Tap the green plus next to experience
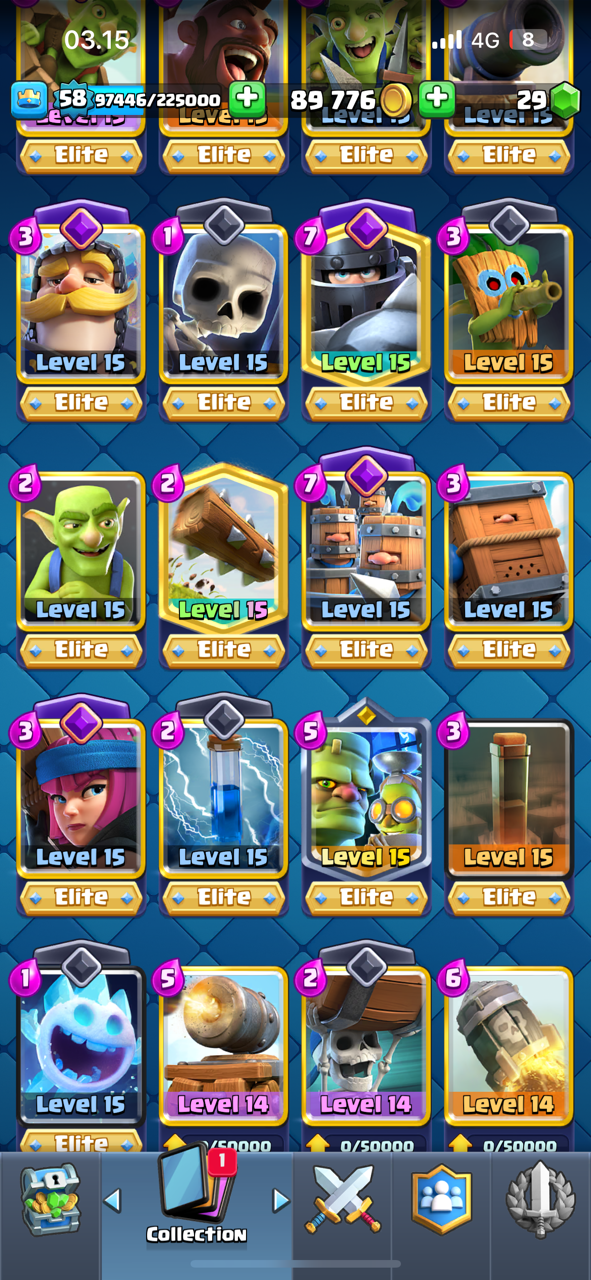The width and height of the screenshot is (591, 1280). (247, 99)
